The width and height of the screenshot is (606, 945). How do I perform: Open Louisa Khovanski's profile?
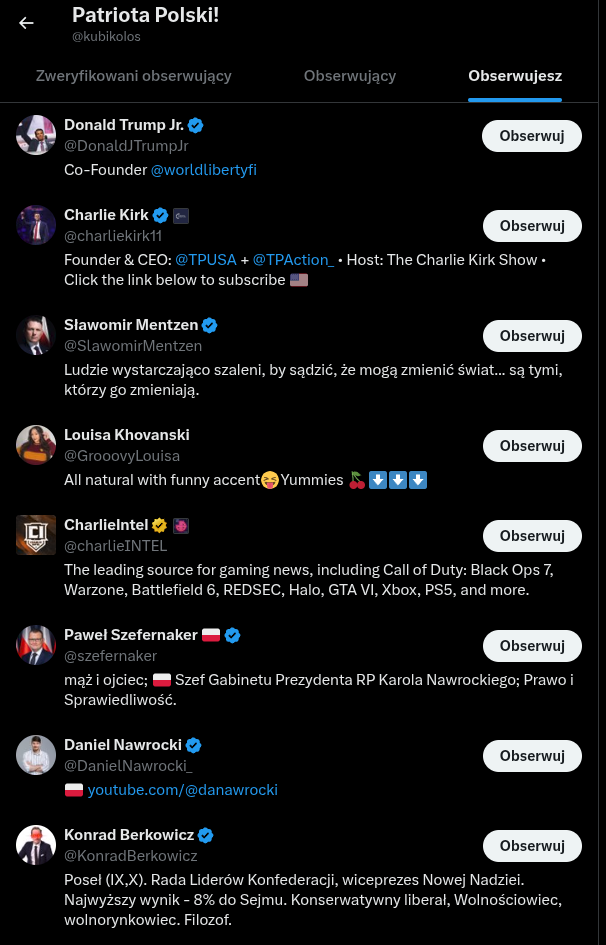tap(126, 435)
